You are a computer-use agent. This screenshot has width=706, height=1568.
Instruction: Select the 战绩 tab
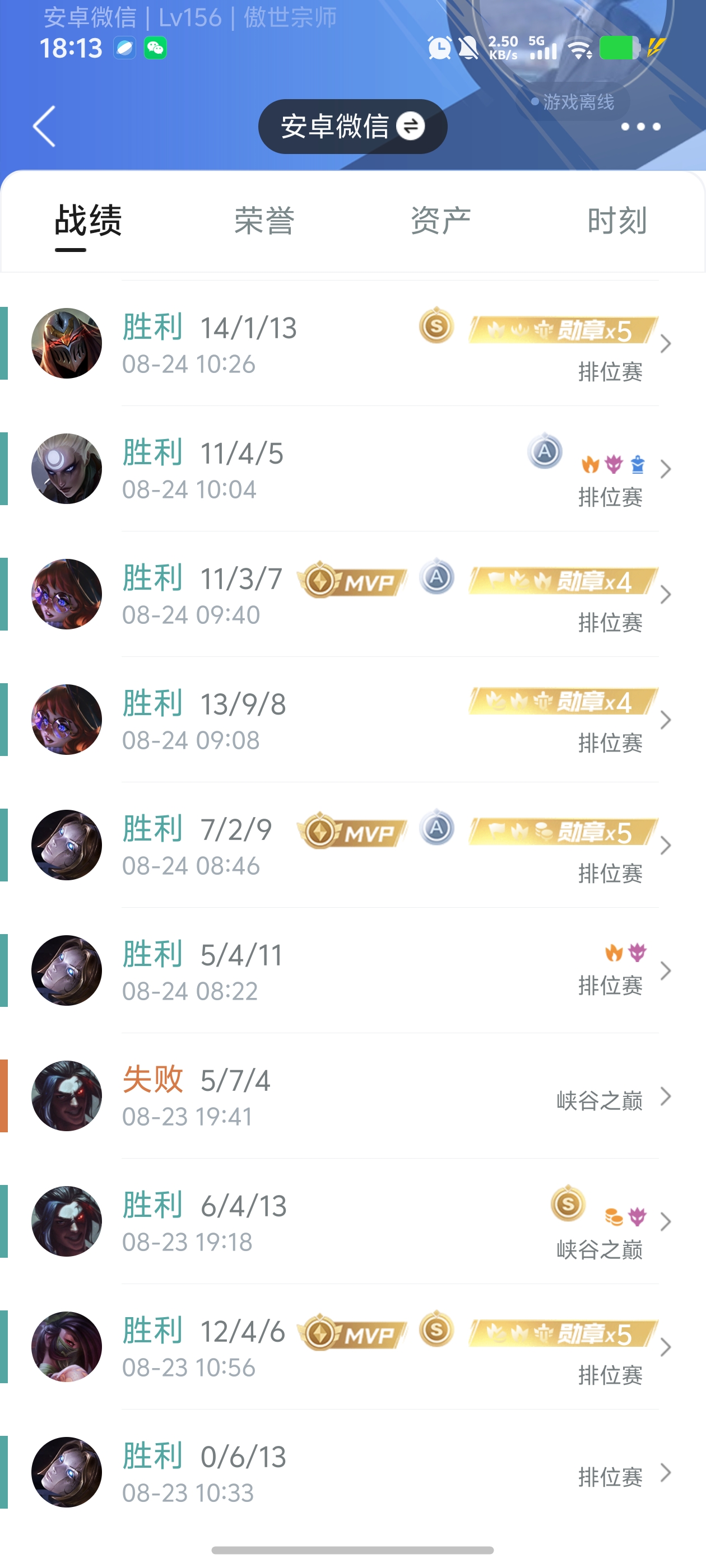[x=88, y=221]
